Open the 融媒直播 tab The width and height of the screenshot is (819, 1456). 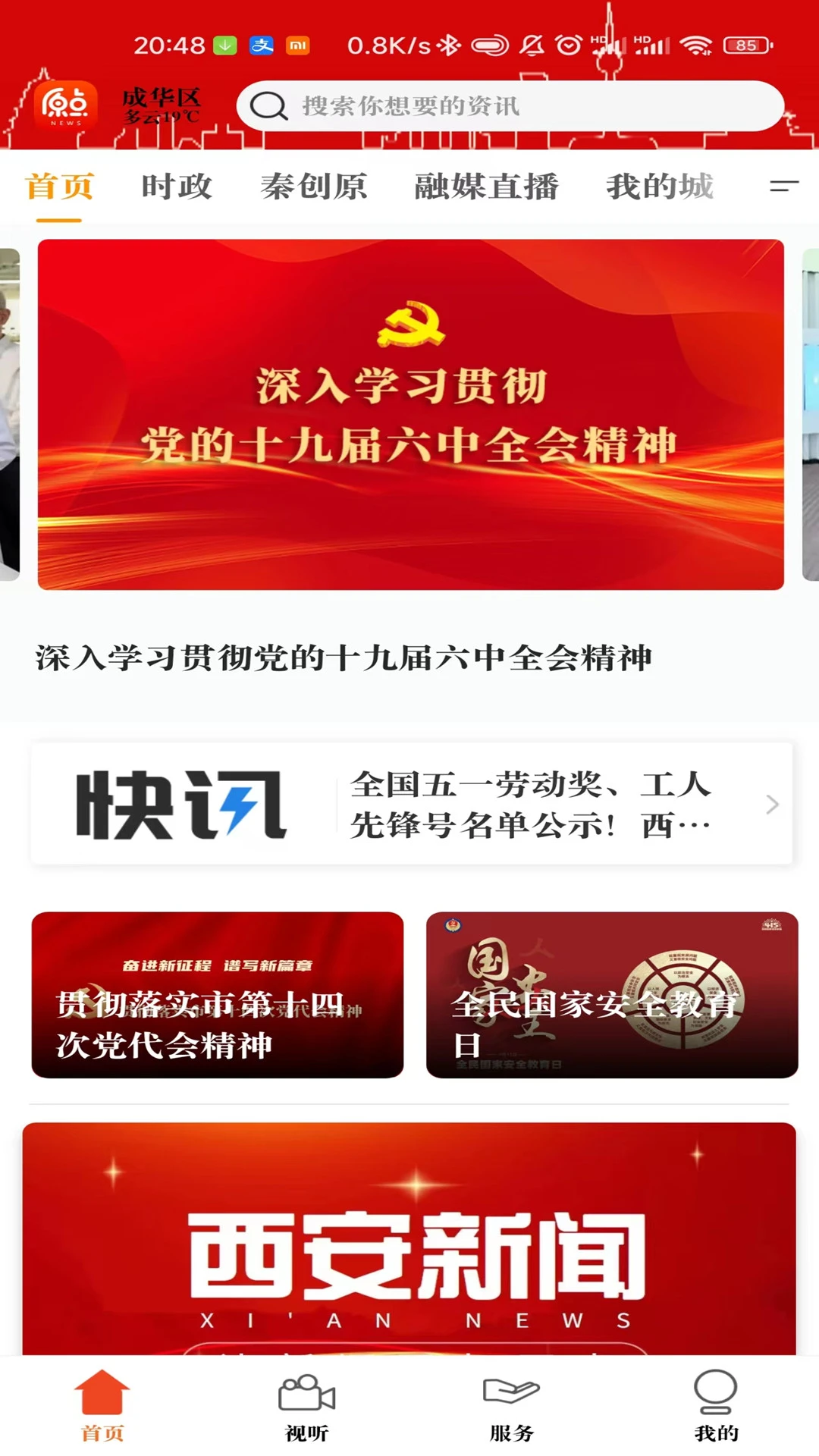click(485, 186)
